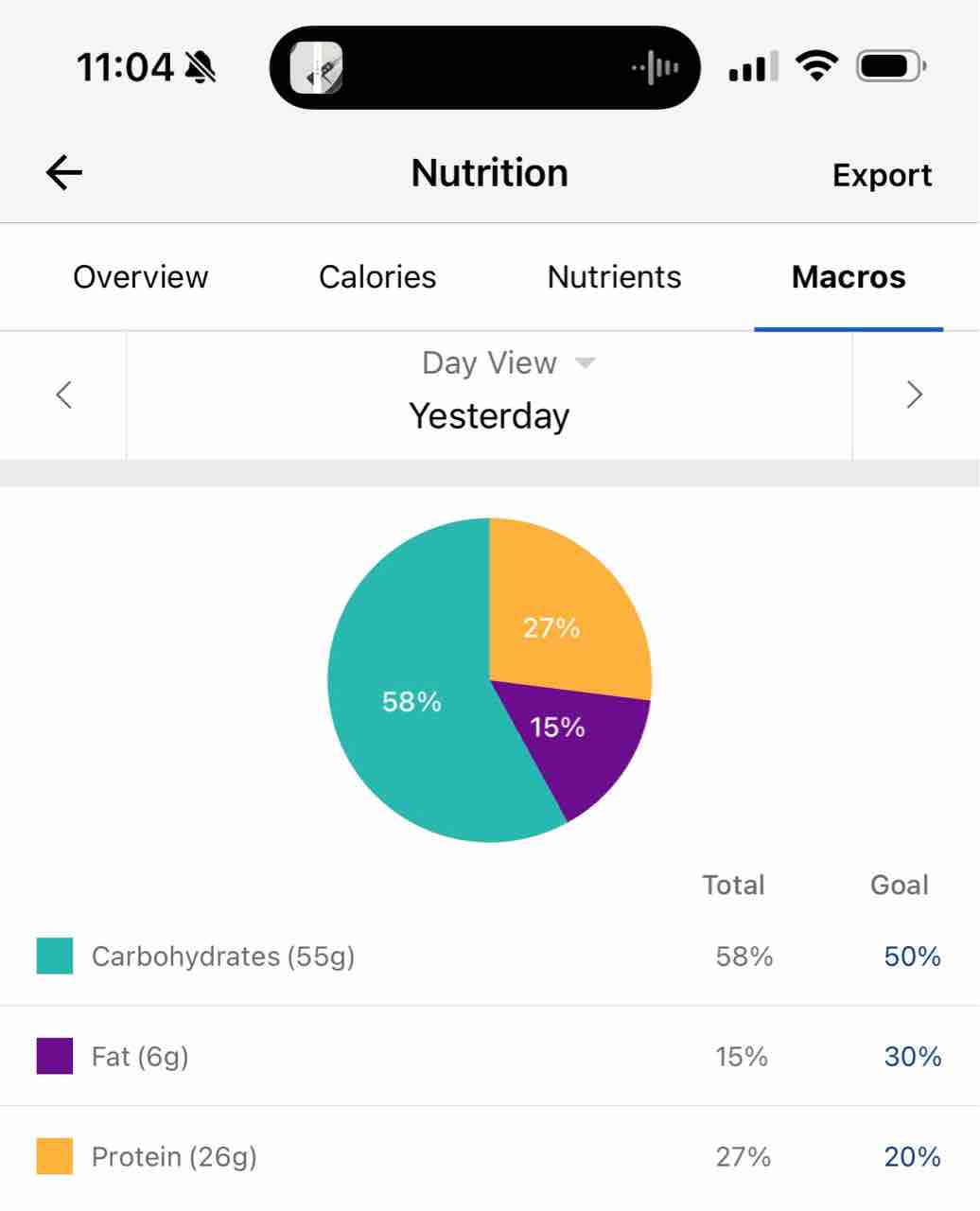Go to the next day
This screenshot has width=980, height=1211.
click(x=915, y=395)
